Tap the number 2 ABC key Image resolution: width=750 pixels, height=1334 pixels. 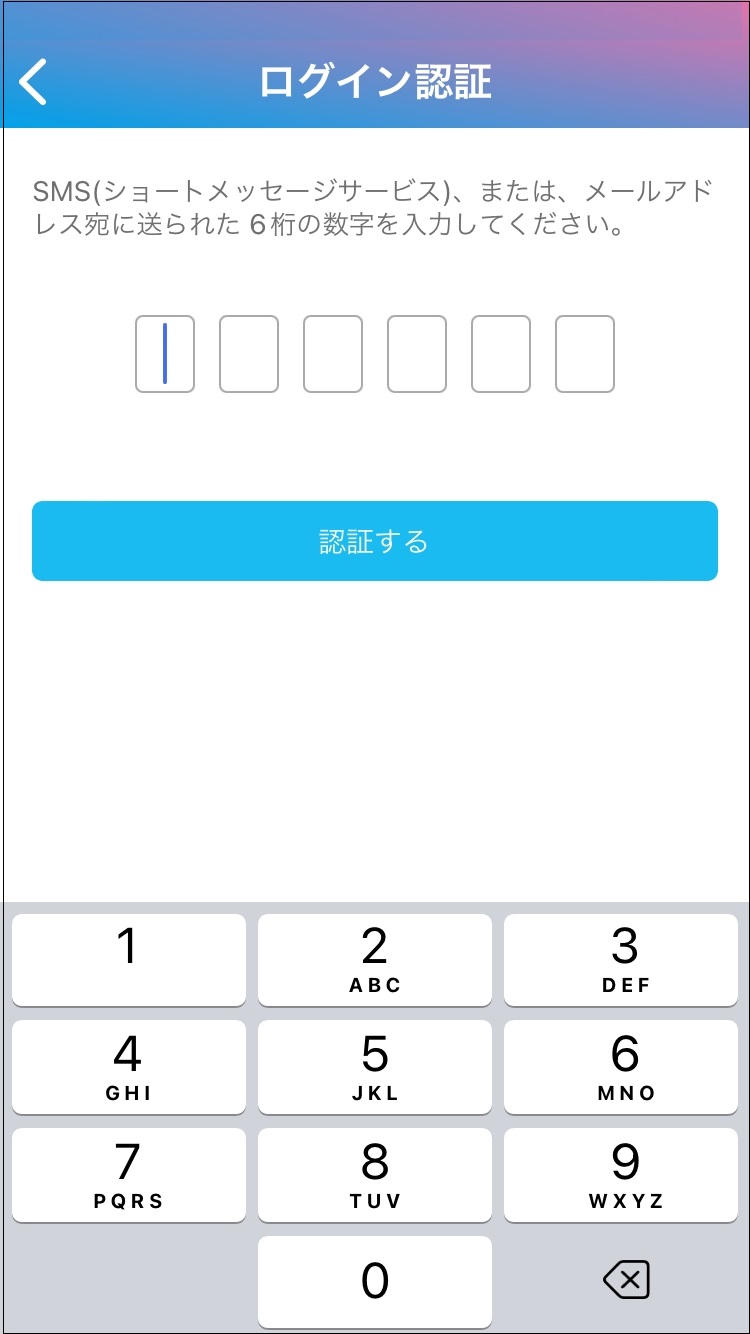[x=374, y=959]
